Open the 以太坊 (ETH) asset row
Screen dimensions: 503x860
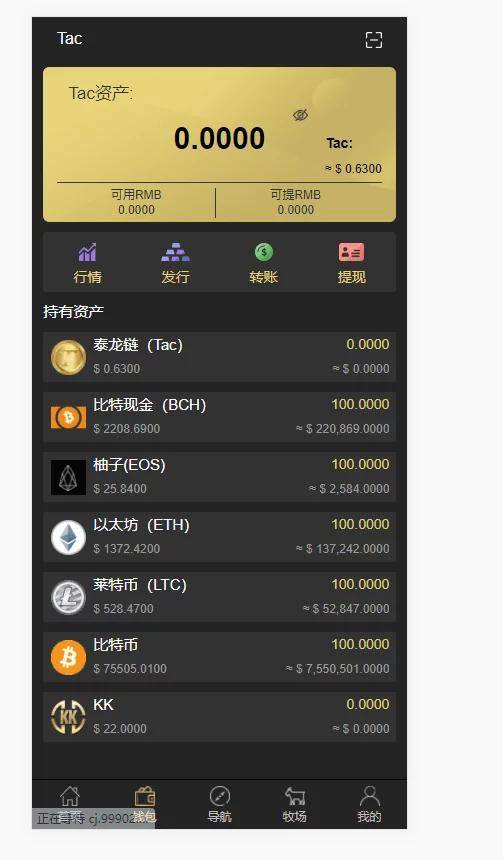(x=219, y=537)
